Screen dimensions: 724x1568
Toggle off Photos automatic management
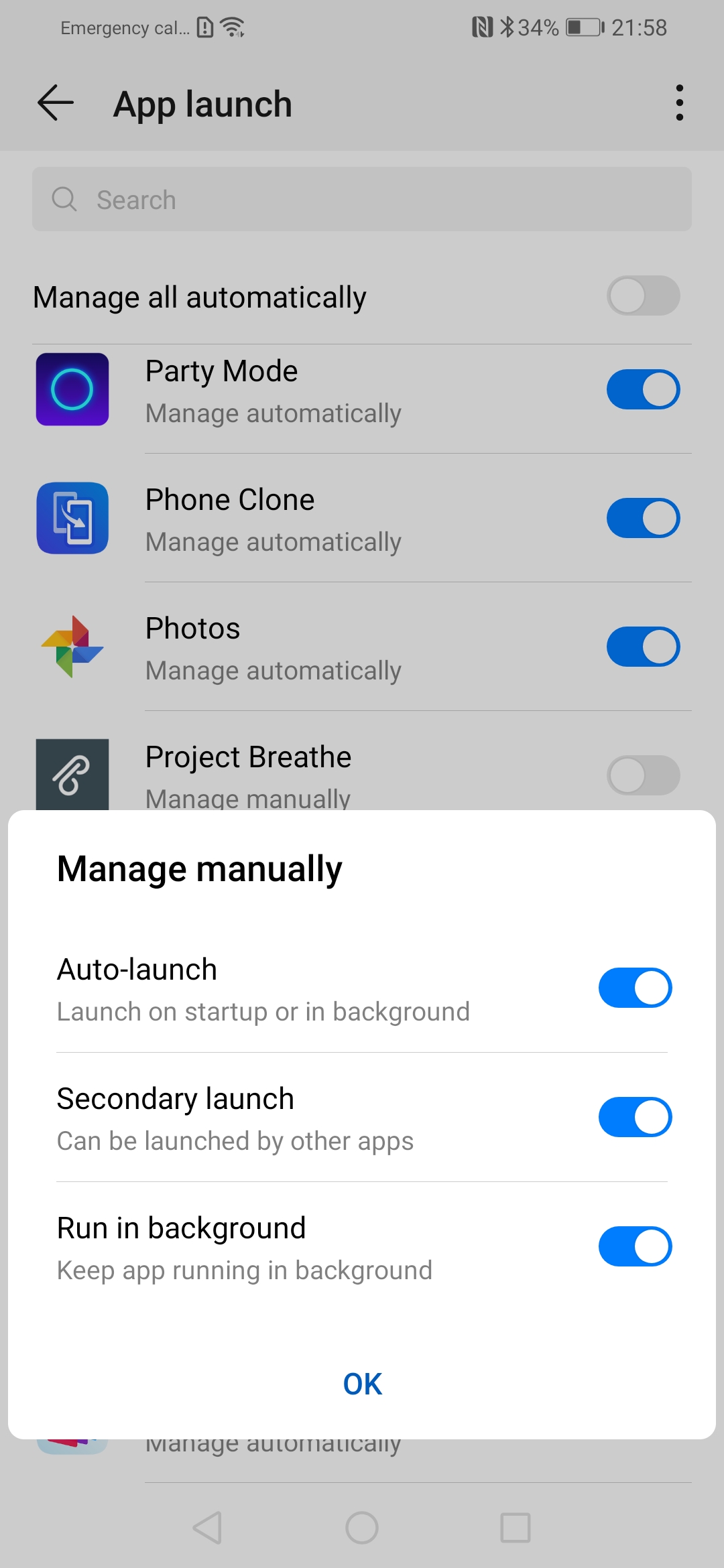coord(644,647)
